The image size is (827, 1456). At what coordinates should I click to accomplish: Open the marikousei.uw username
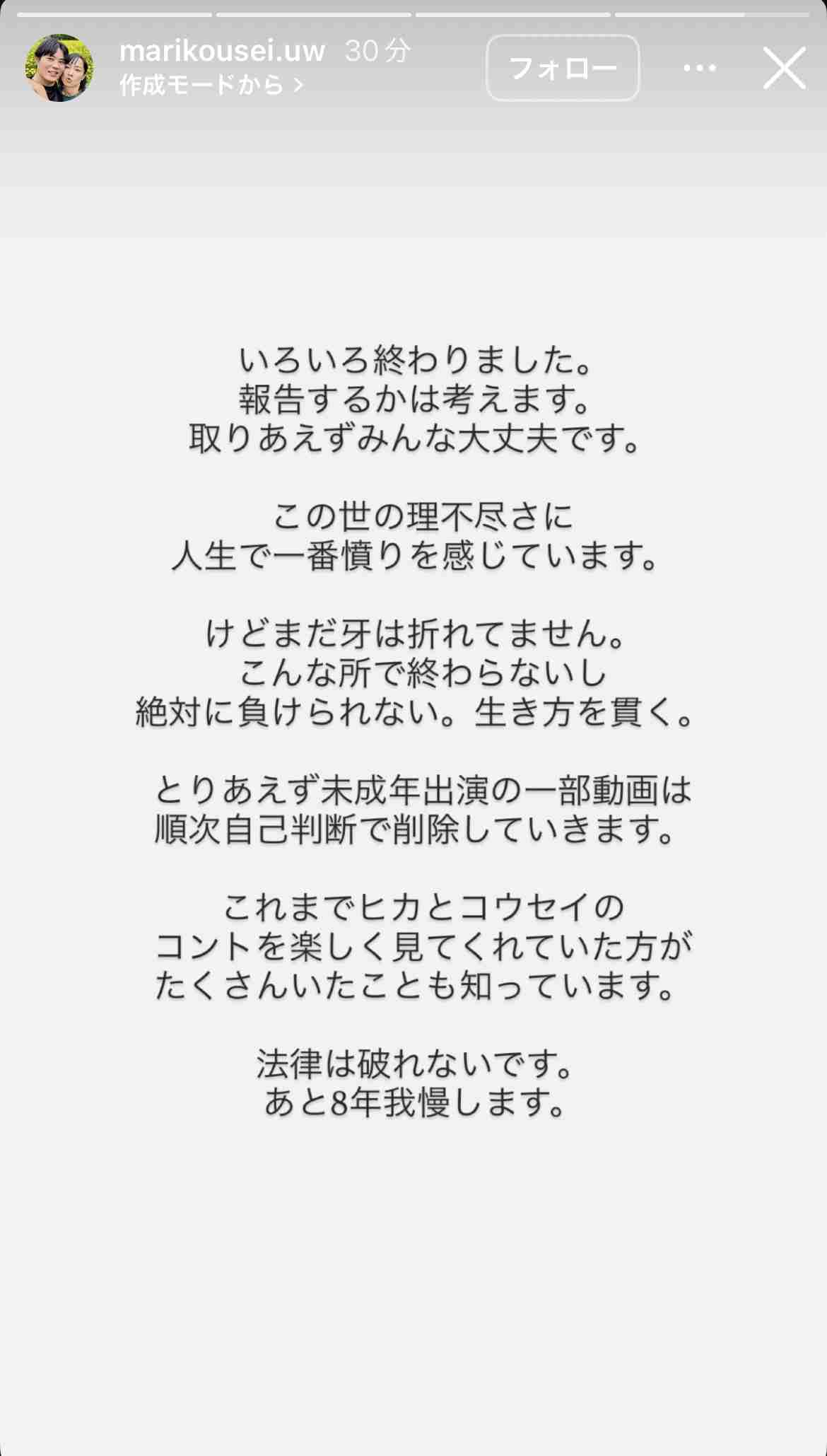(x=222, y=51)
